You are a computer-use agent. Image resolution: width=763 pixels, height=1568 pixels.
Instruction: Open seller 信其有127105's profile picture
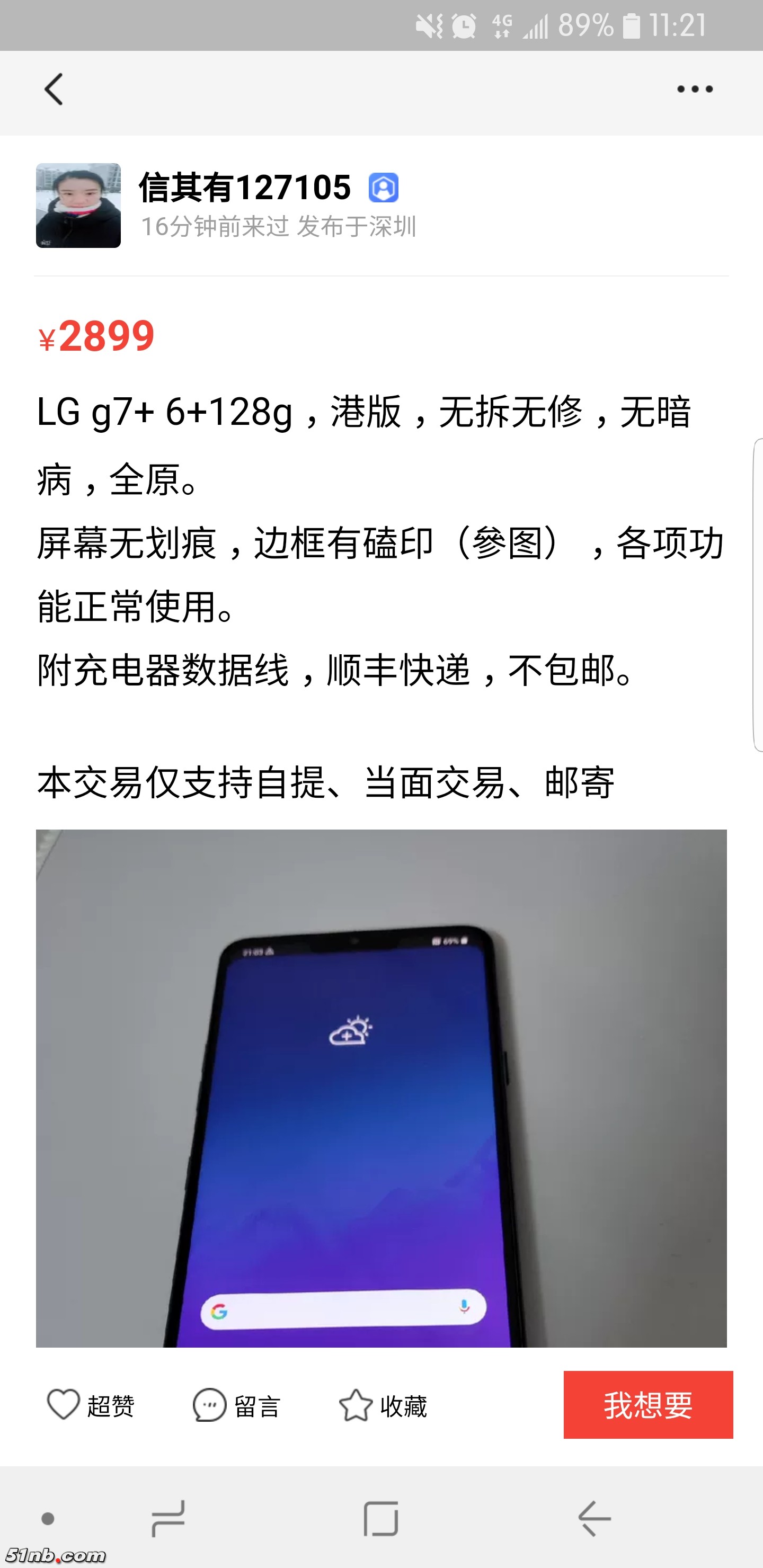[78, 205]
